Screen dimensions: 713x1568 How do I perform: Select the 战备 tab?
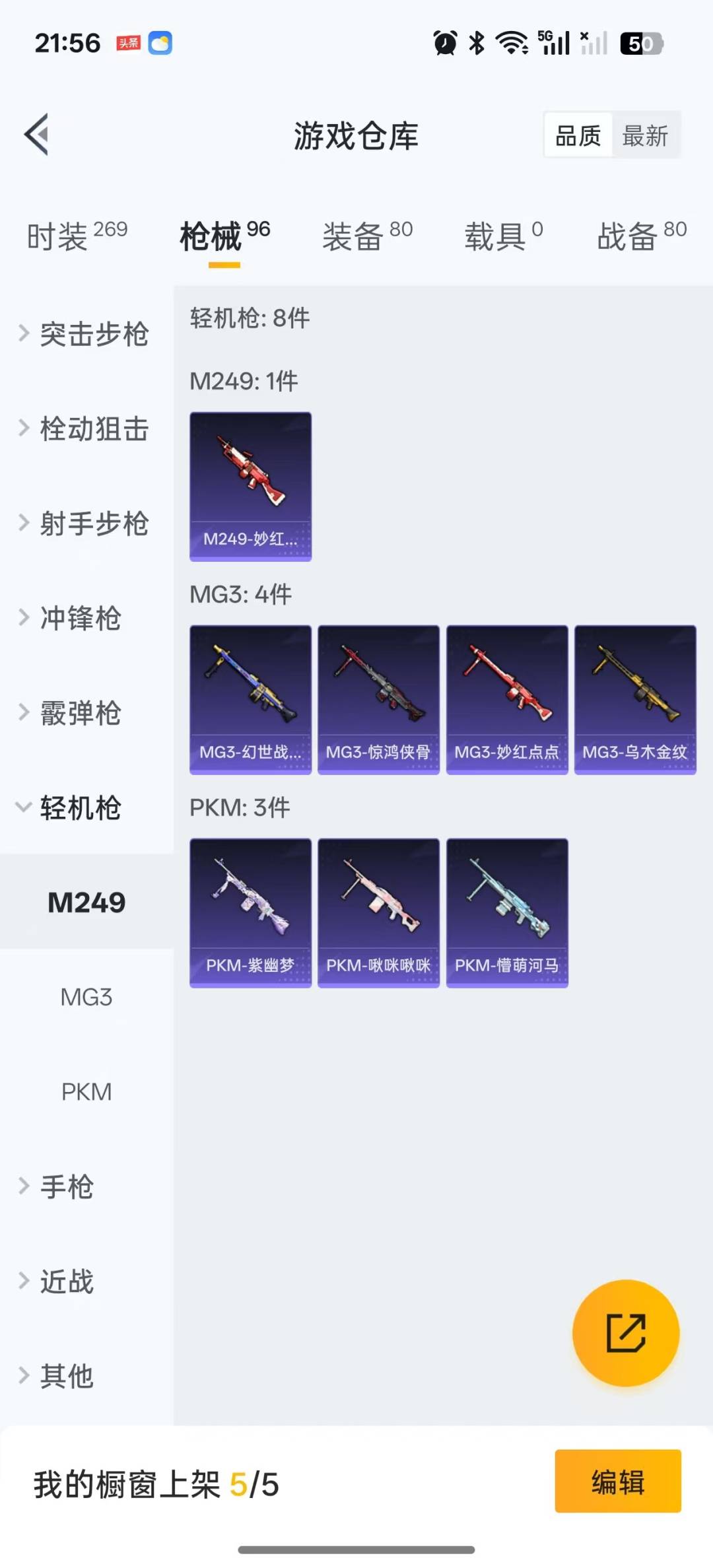(x=641, y=236)
